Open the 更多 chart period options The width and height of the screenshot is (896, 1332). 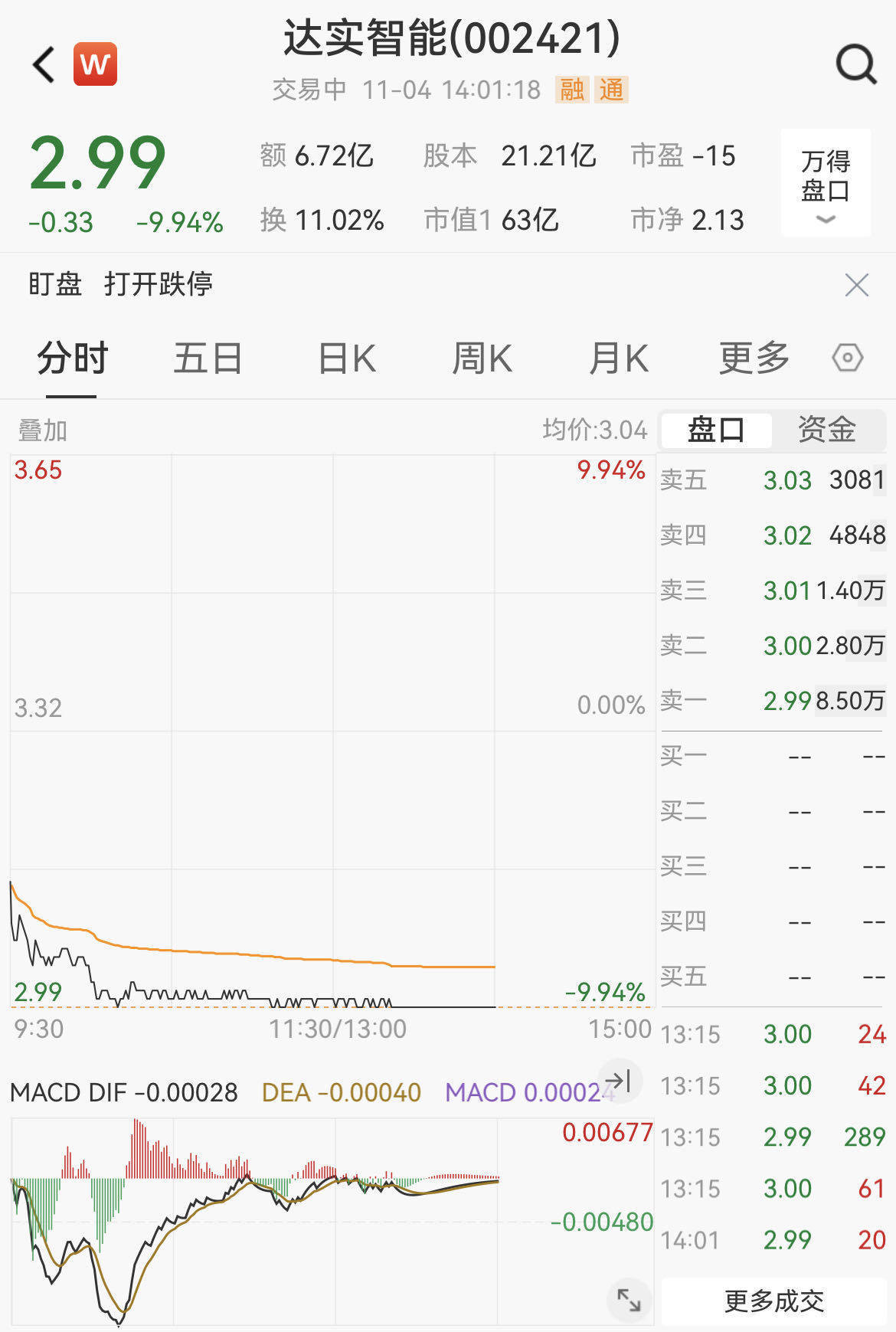click(754, 358)
